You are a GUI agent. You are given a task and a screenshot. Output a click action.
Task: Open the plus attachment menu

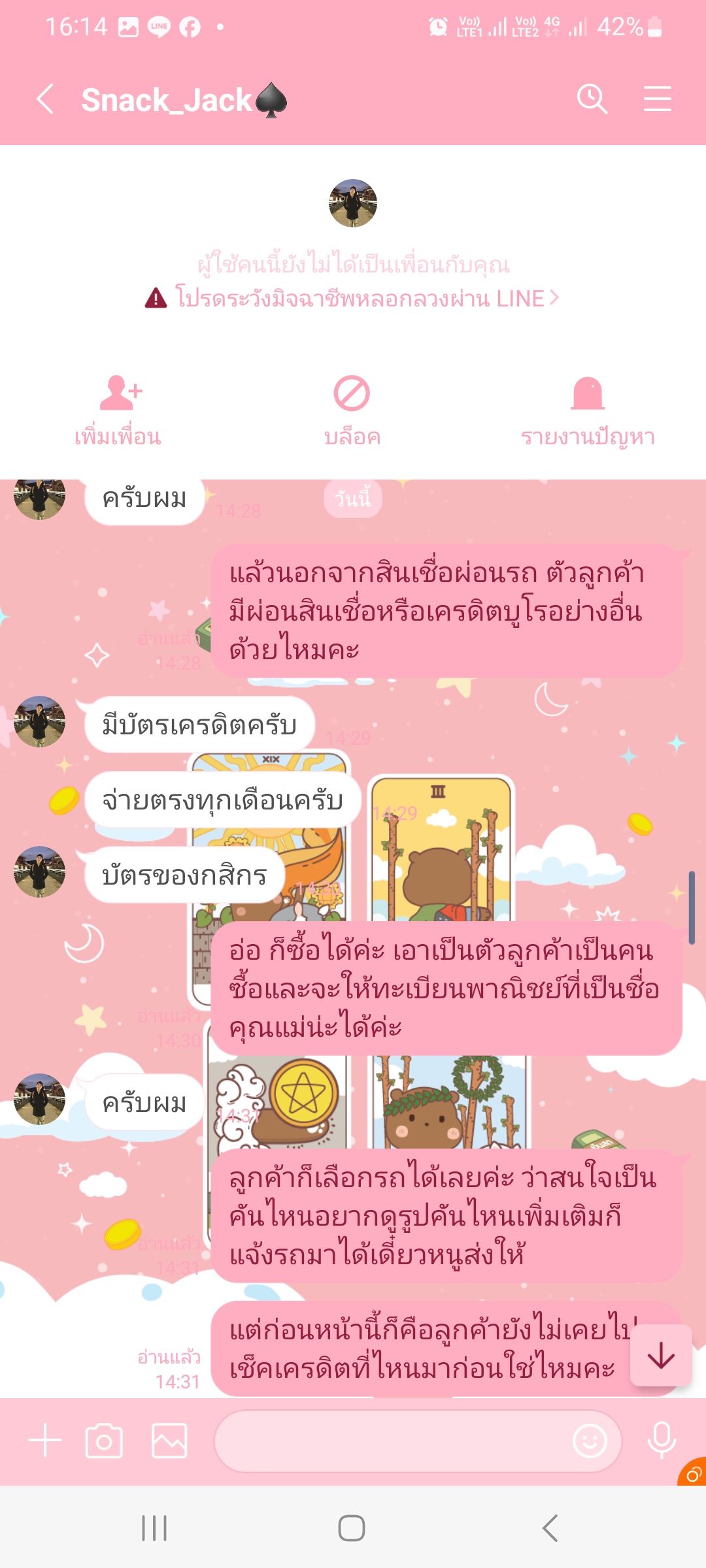[45, 1441]
